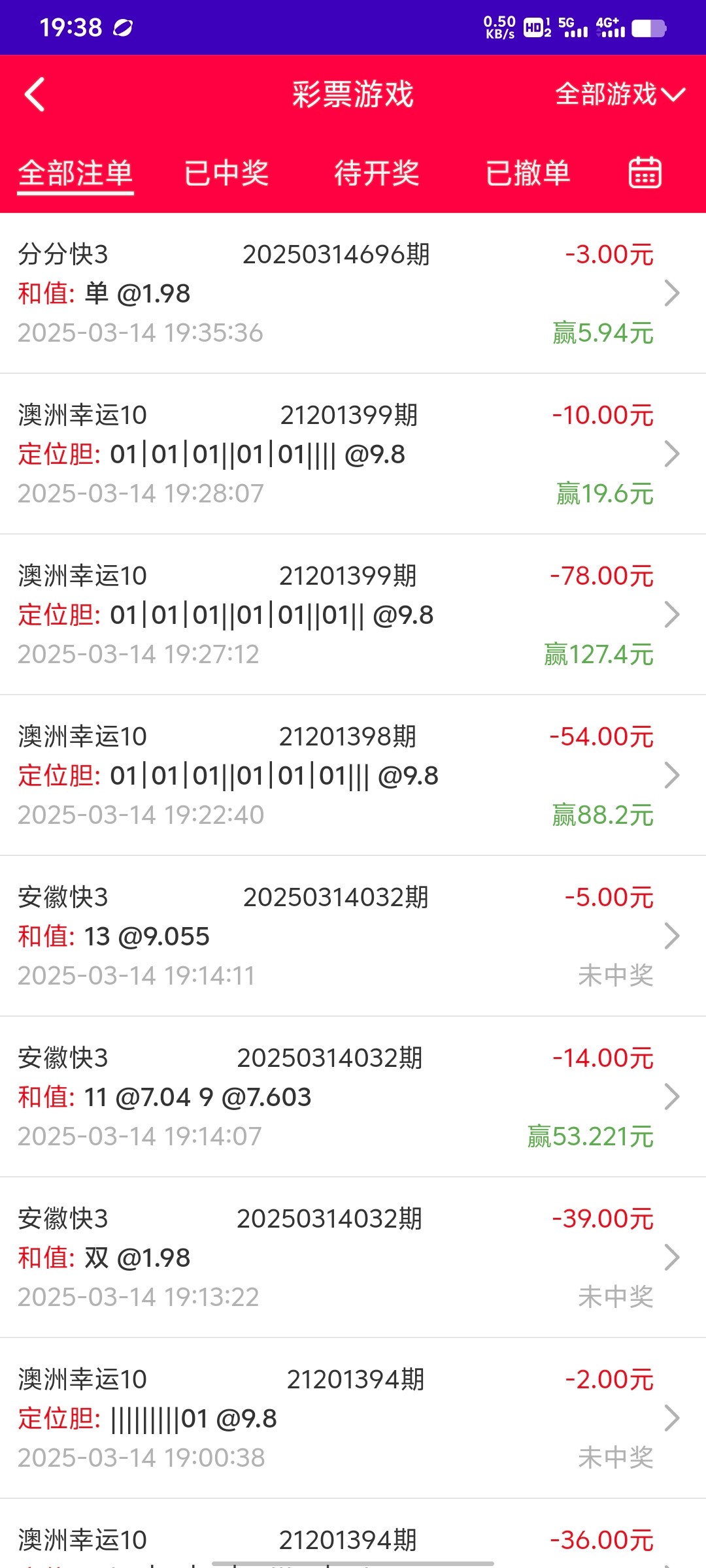The height and width of the screenshot is (1568, 706).
Task: Switch to the 待开奖 tab
Action: tap(377, 173)
